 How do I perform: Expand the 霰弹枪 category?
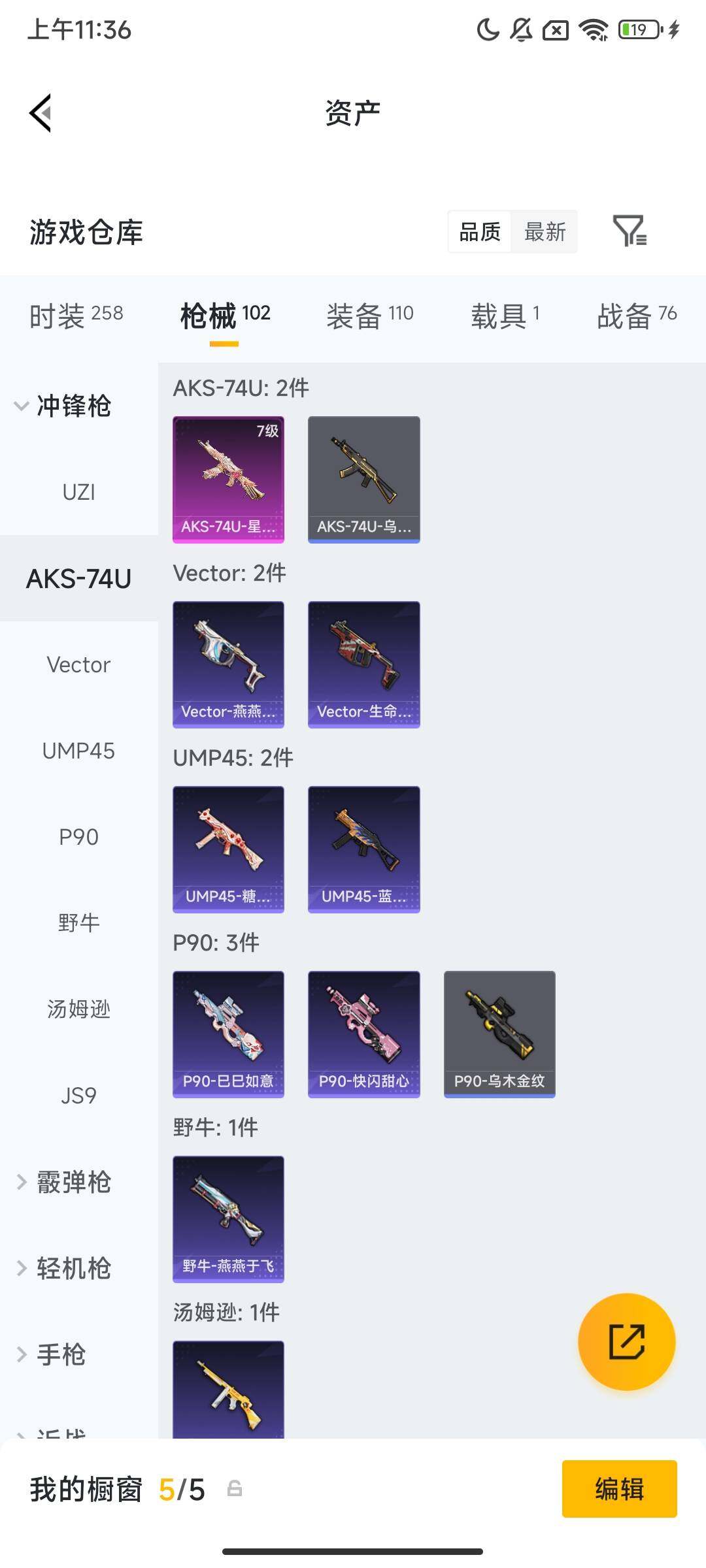click(65, 1182)
